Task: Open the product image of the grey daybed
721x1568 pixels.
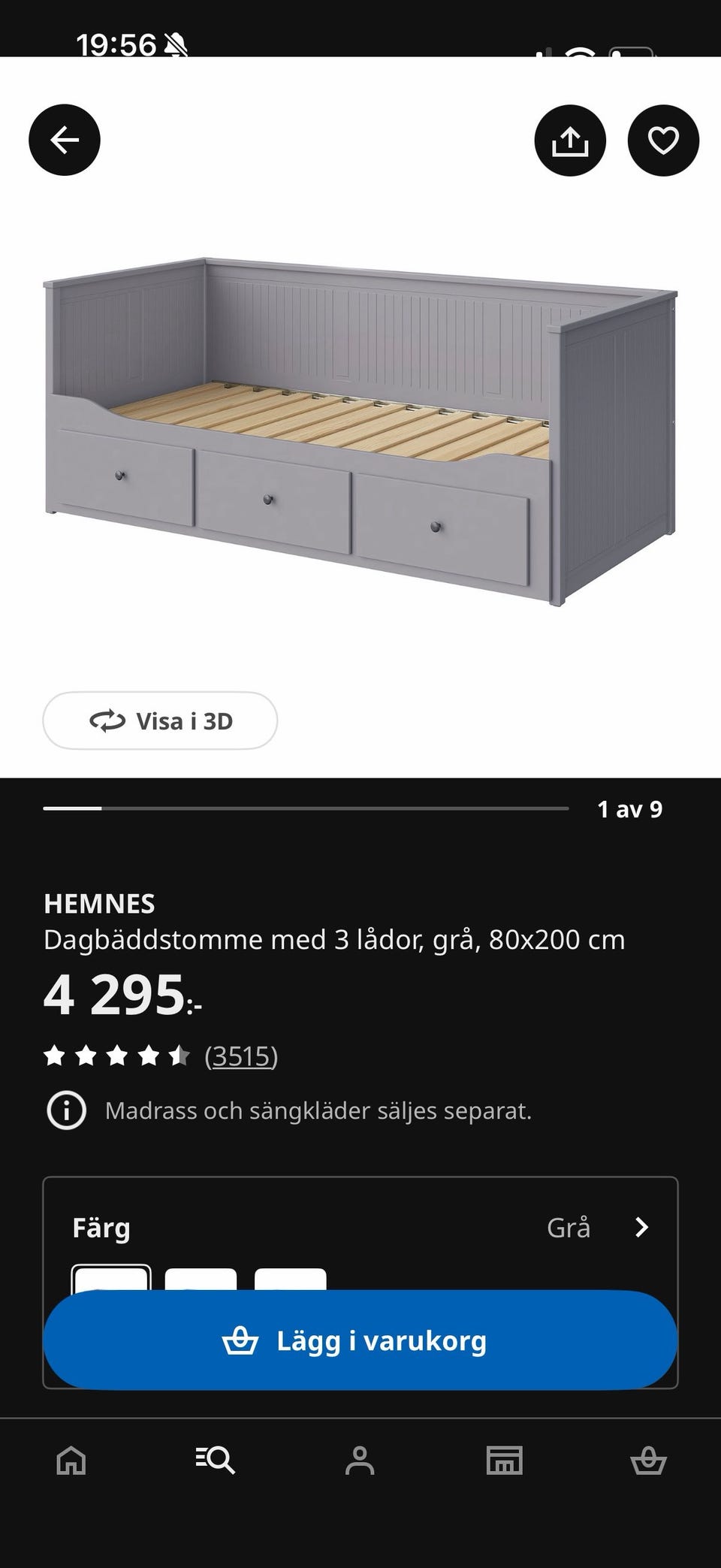Action: tap(360, 431)
